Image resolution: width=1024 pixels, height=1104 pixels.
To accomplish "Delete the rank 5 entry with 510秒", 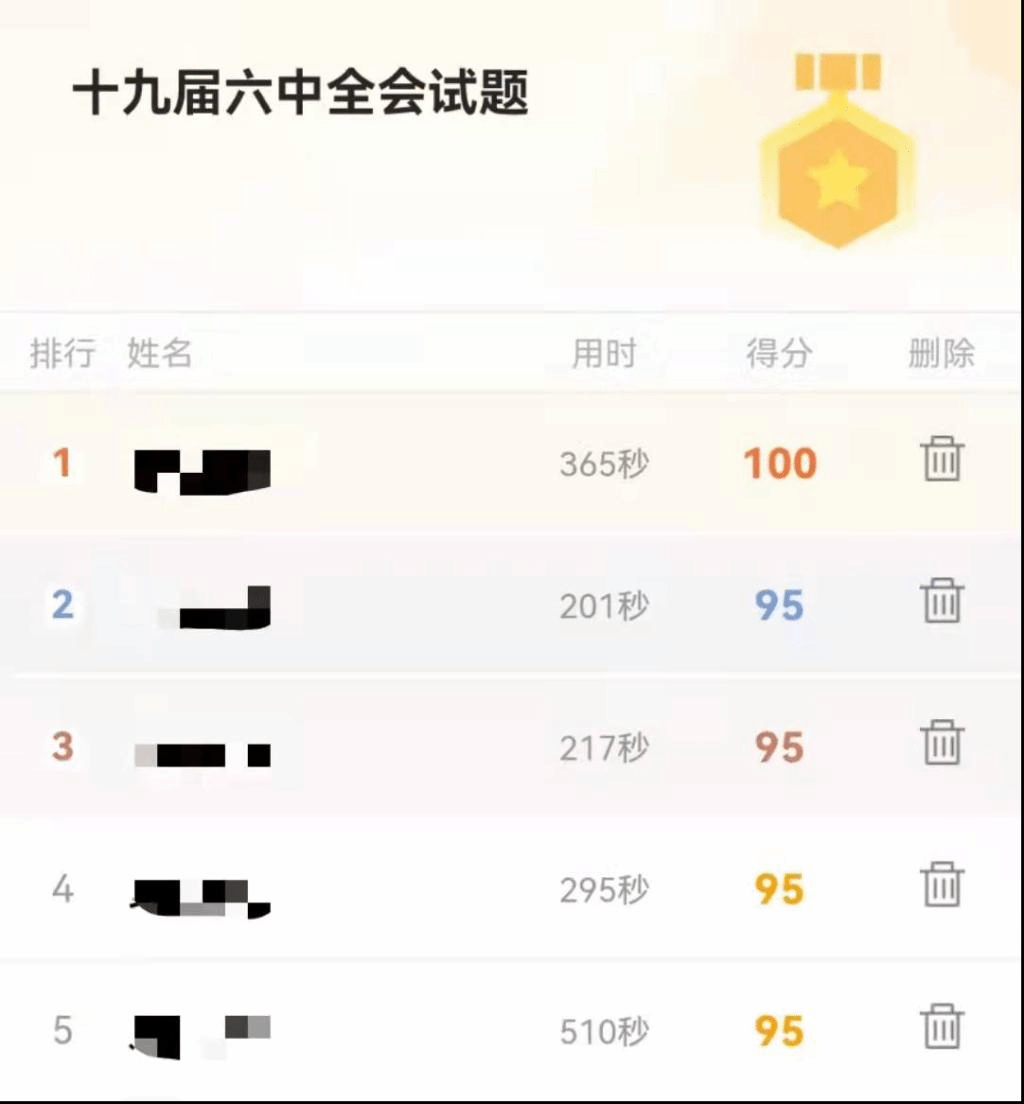I will (x=941, y=1027).
